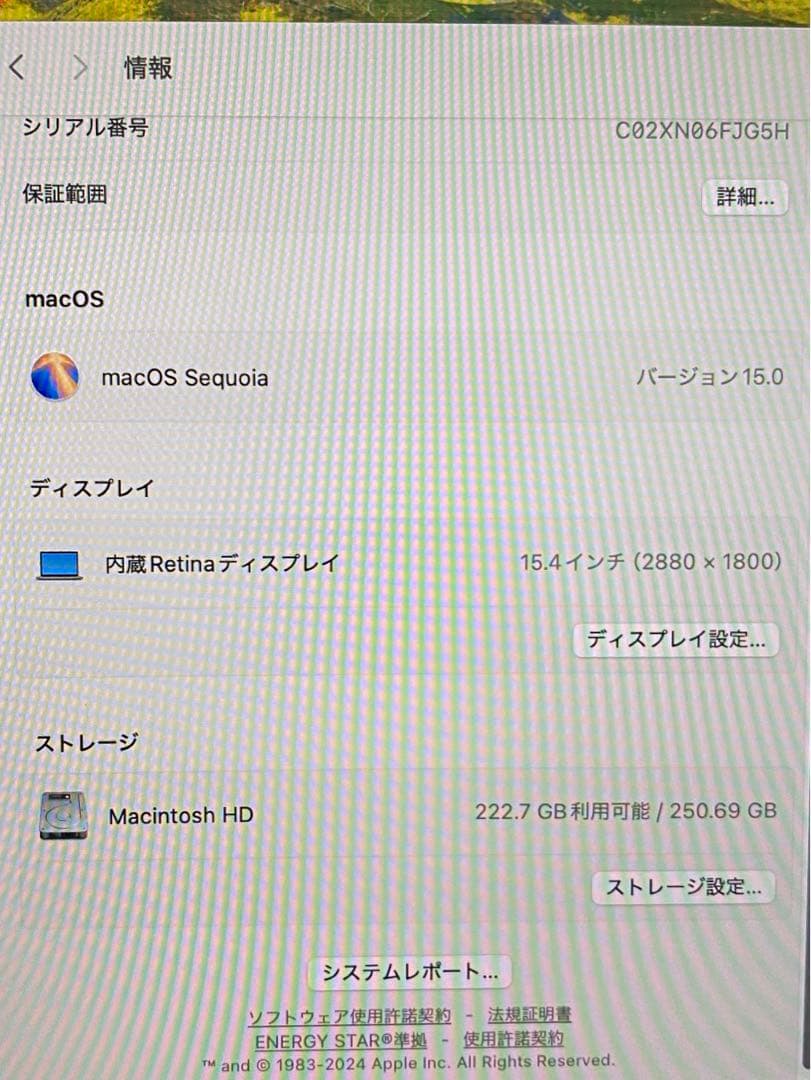This screenshot has height=1080, width=811.
Task: Open the 法規証明書 link
Action: coord(530,1015)
